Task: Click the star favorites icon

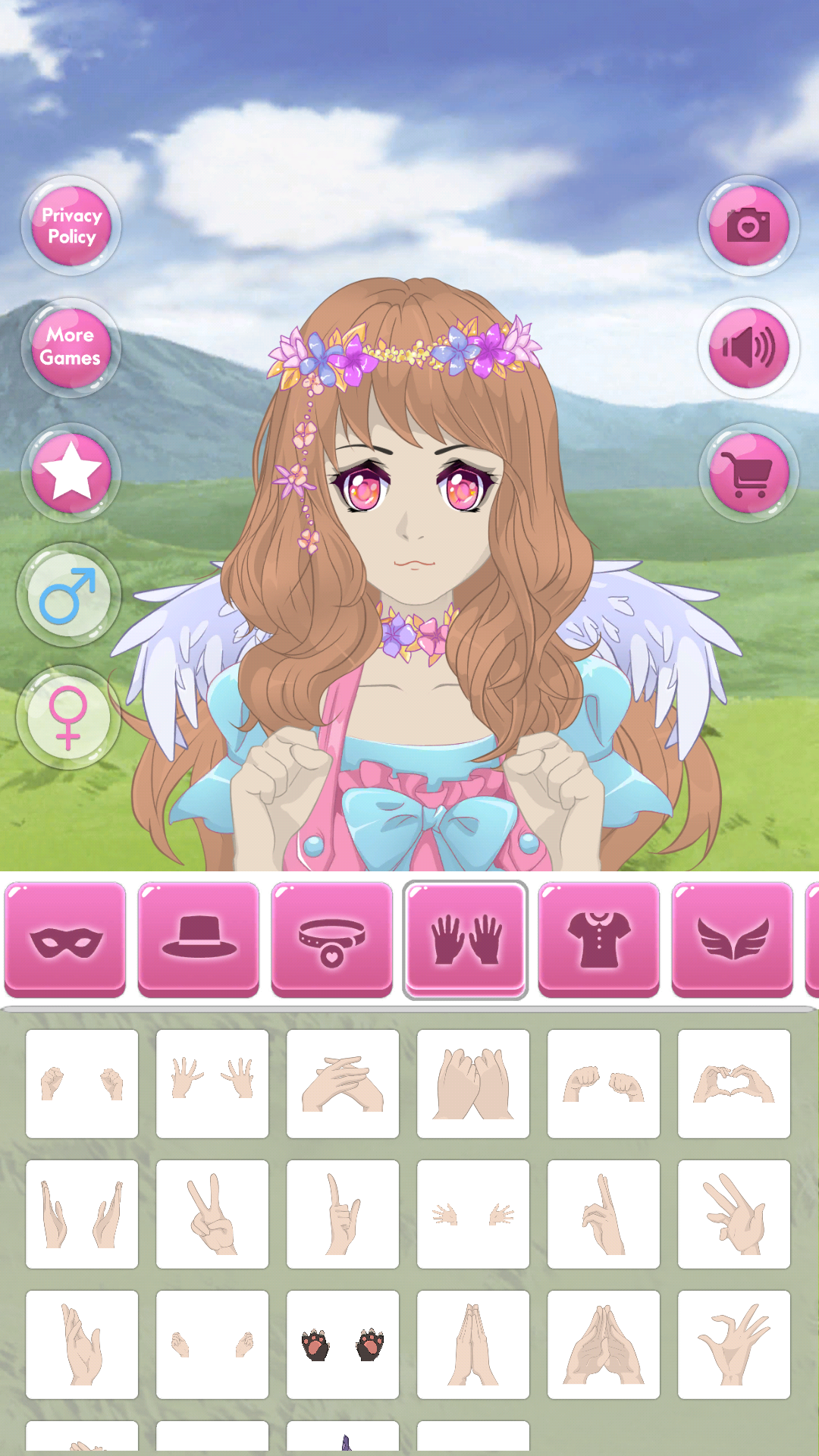Action: pos(71,472)
